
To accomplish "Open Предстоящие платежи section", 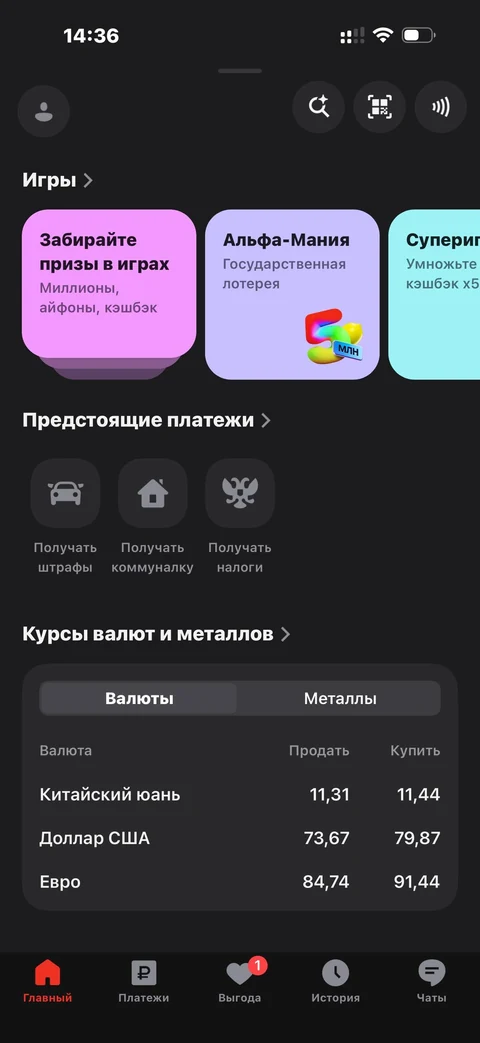I will [x=147, y=420].
